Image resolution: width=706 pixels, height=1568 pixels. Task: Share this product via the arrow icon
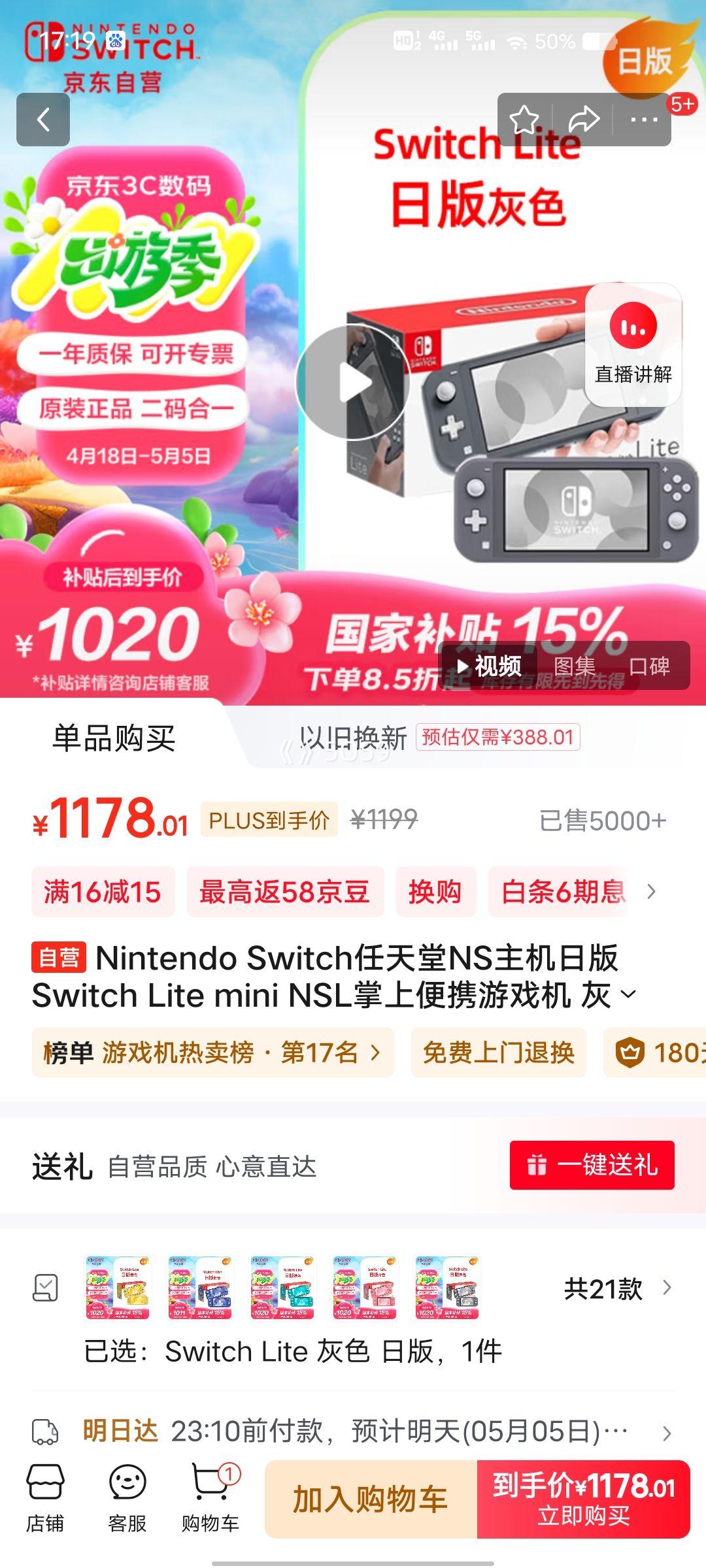[x=583, y=120]
